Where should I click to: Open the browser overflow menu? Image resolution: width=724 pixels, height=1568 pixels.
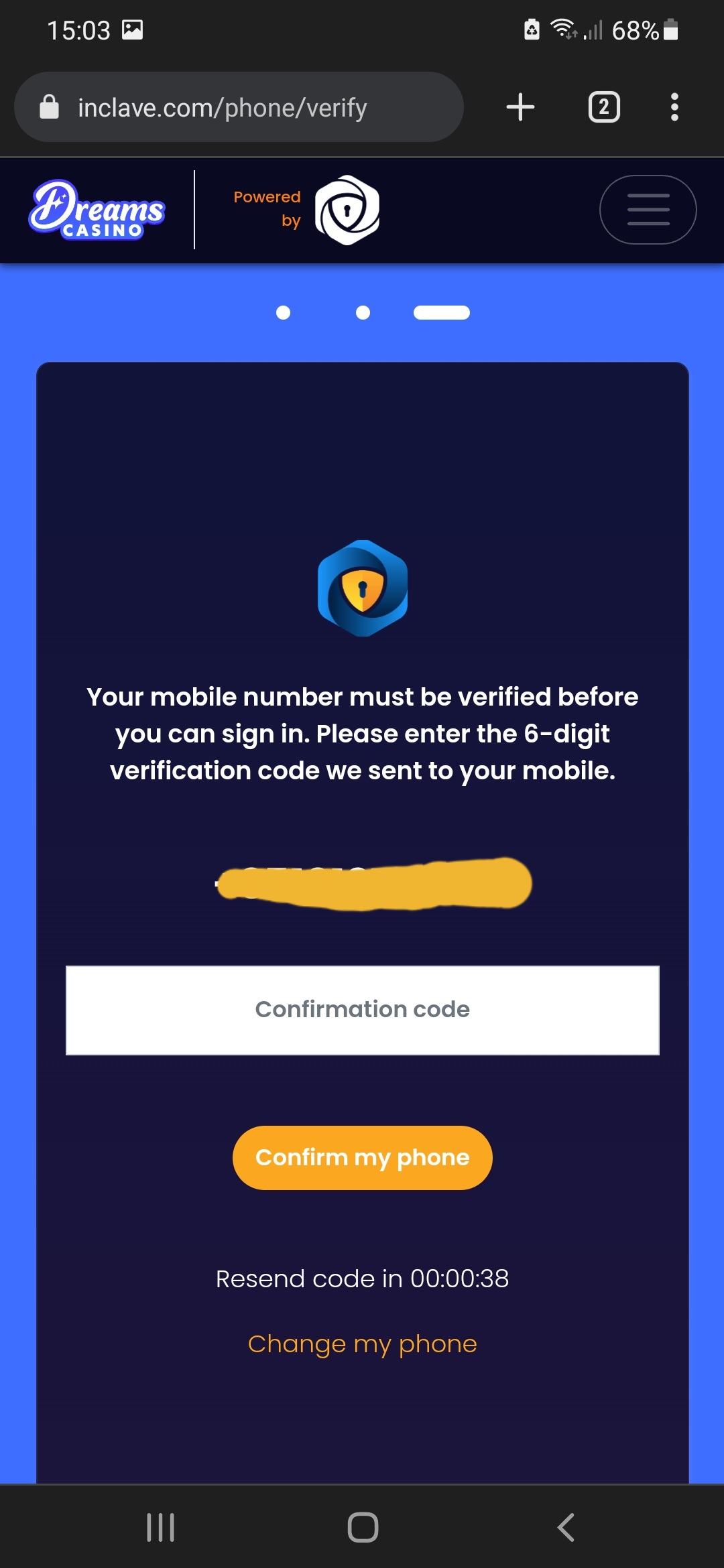tap(674, 107)
